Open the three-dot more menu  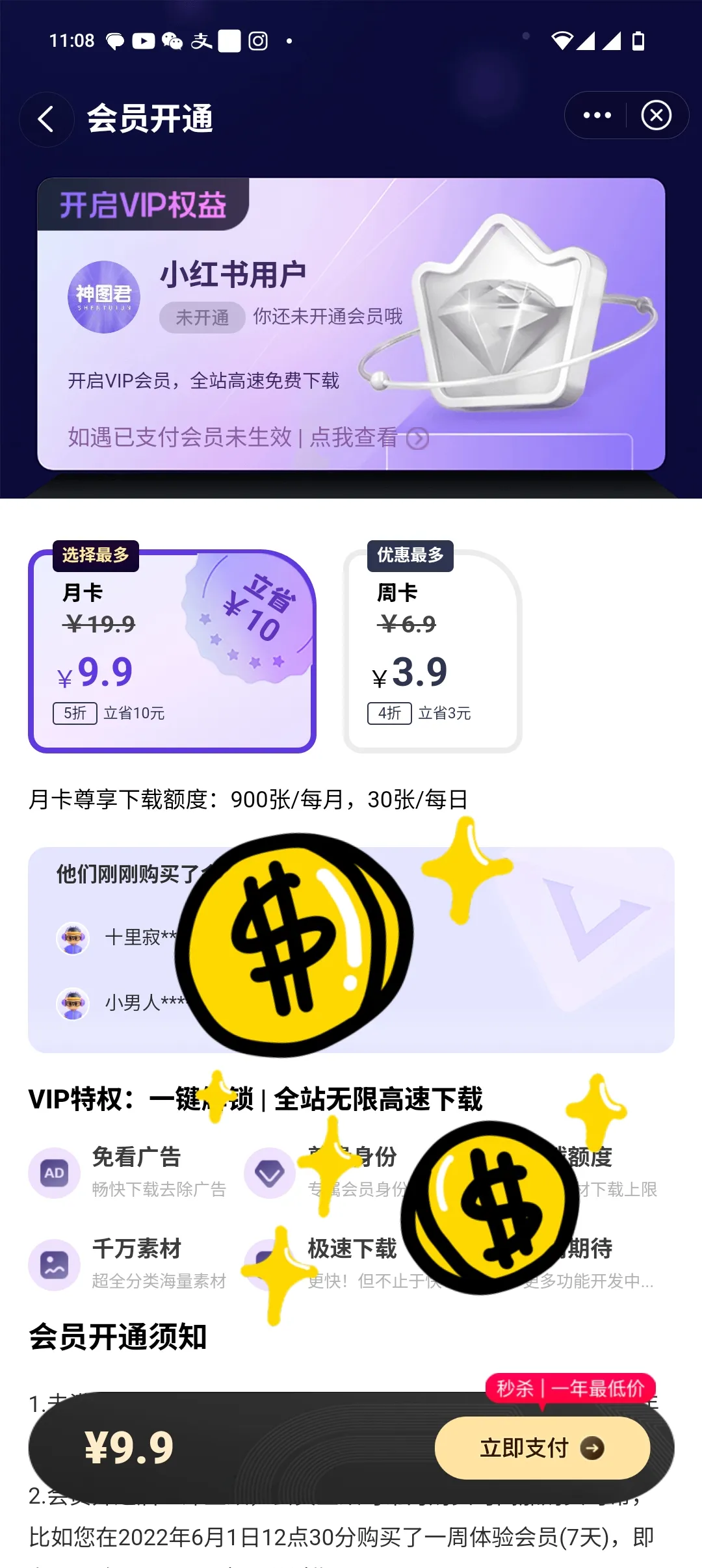[597, 116]
